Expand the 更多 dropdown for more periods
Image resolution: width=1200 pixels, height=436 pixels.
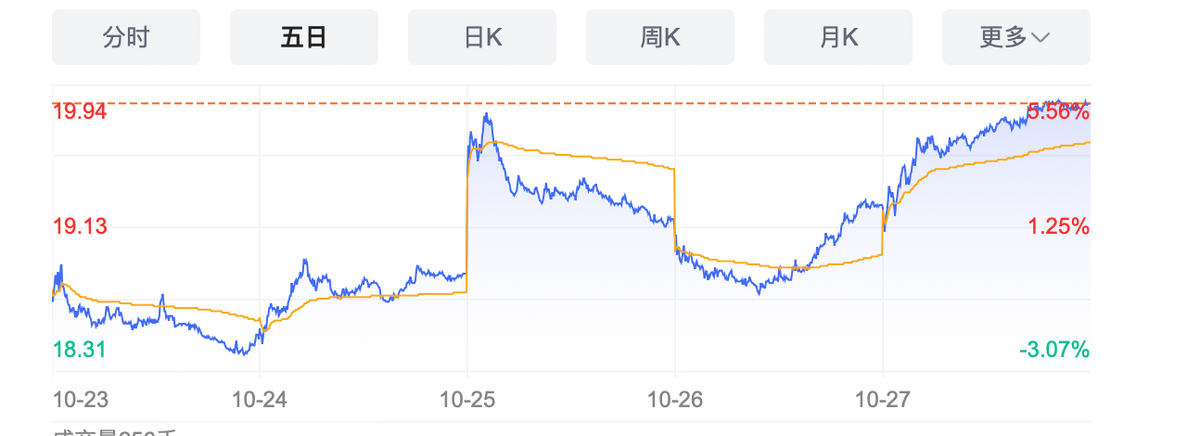1016,38
